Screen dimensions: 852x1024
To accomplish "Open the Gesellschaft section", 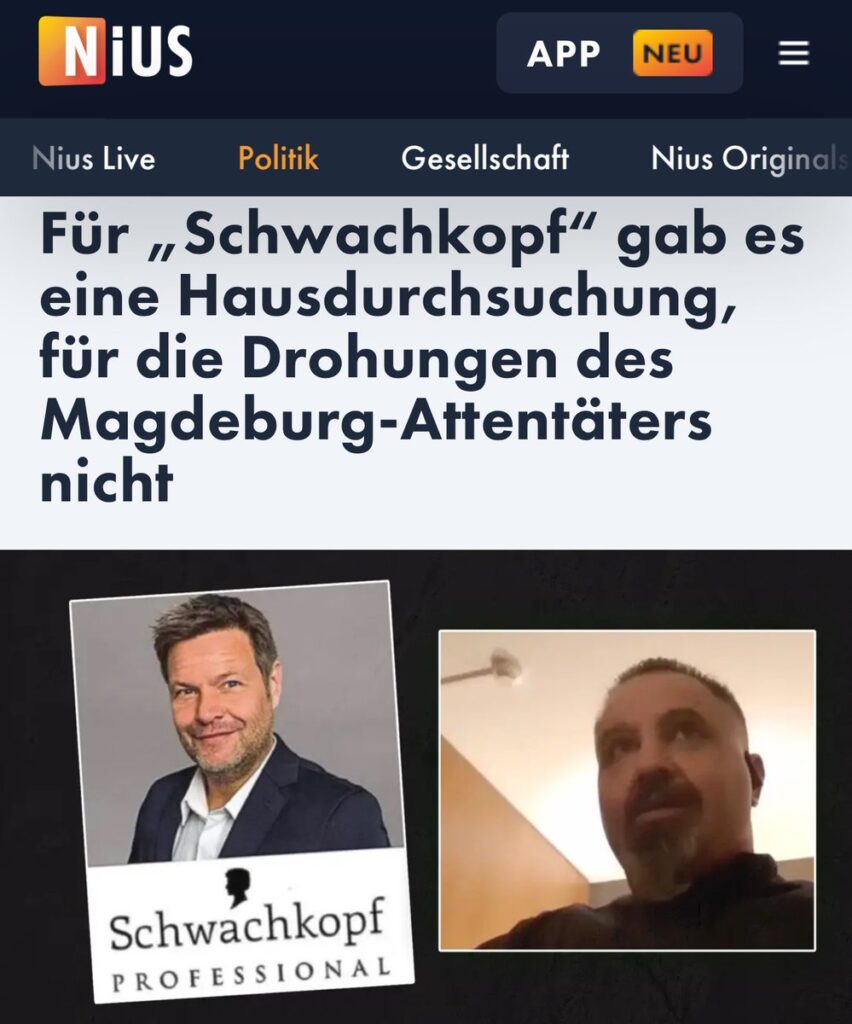I will click(485, 158).
